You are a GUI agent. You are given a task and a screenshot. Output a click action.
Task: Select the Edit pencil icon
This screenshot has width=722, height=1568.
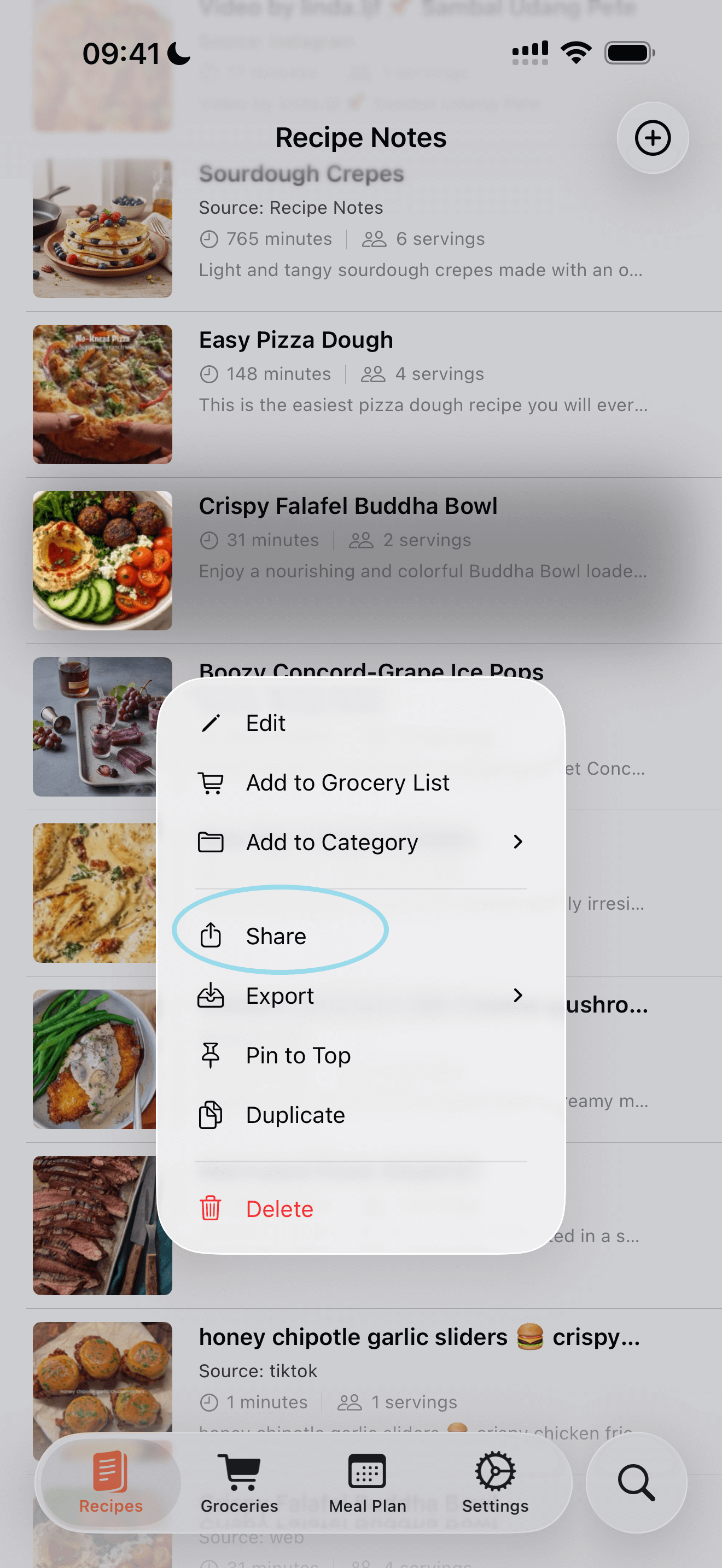(211, 724)
